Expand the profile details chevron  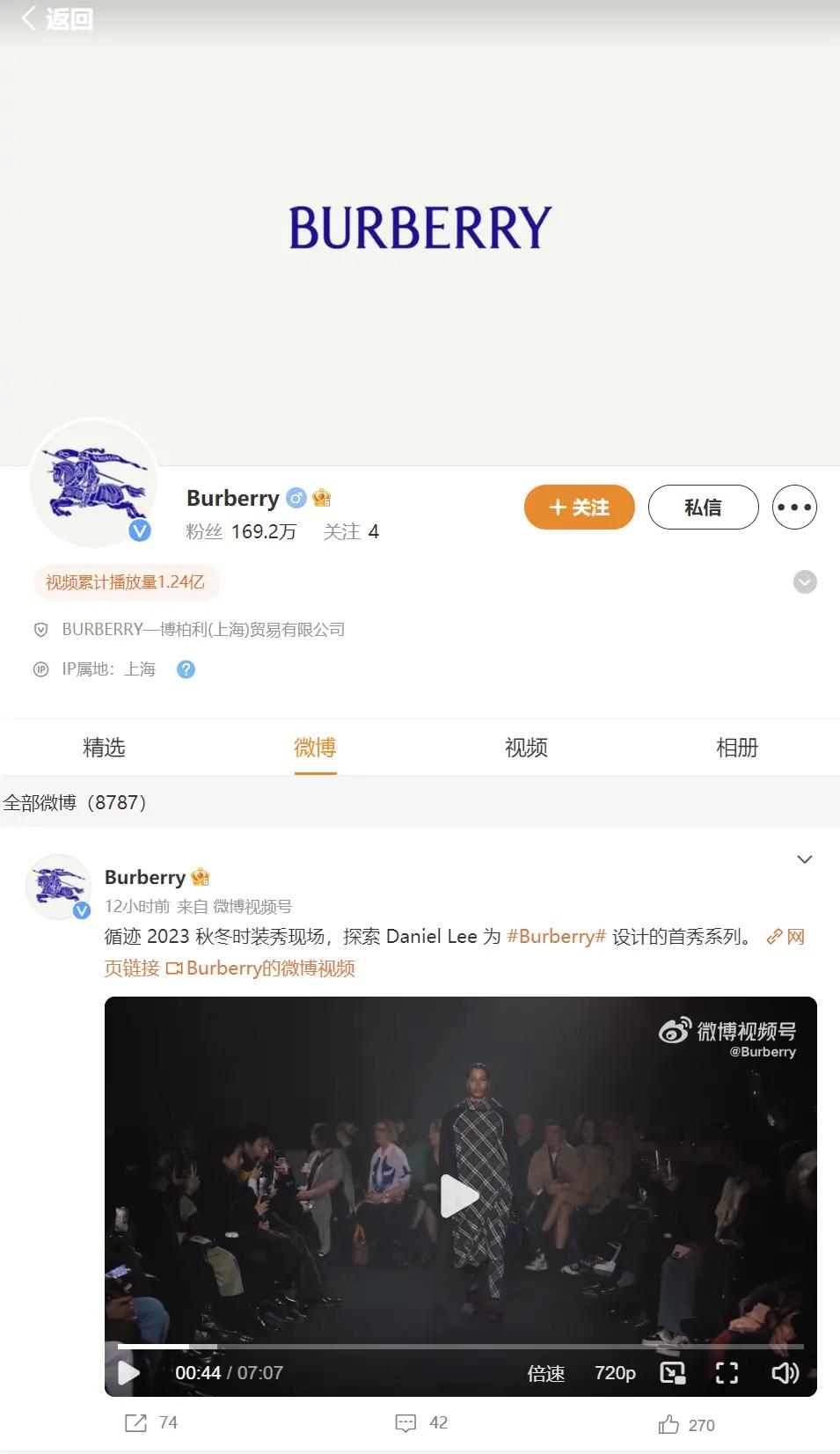coord(805,582)
